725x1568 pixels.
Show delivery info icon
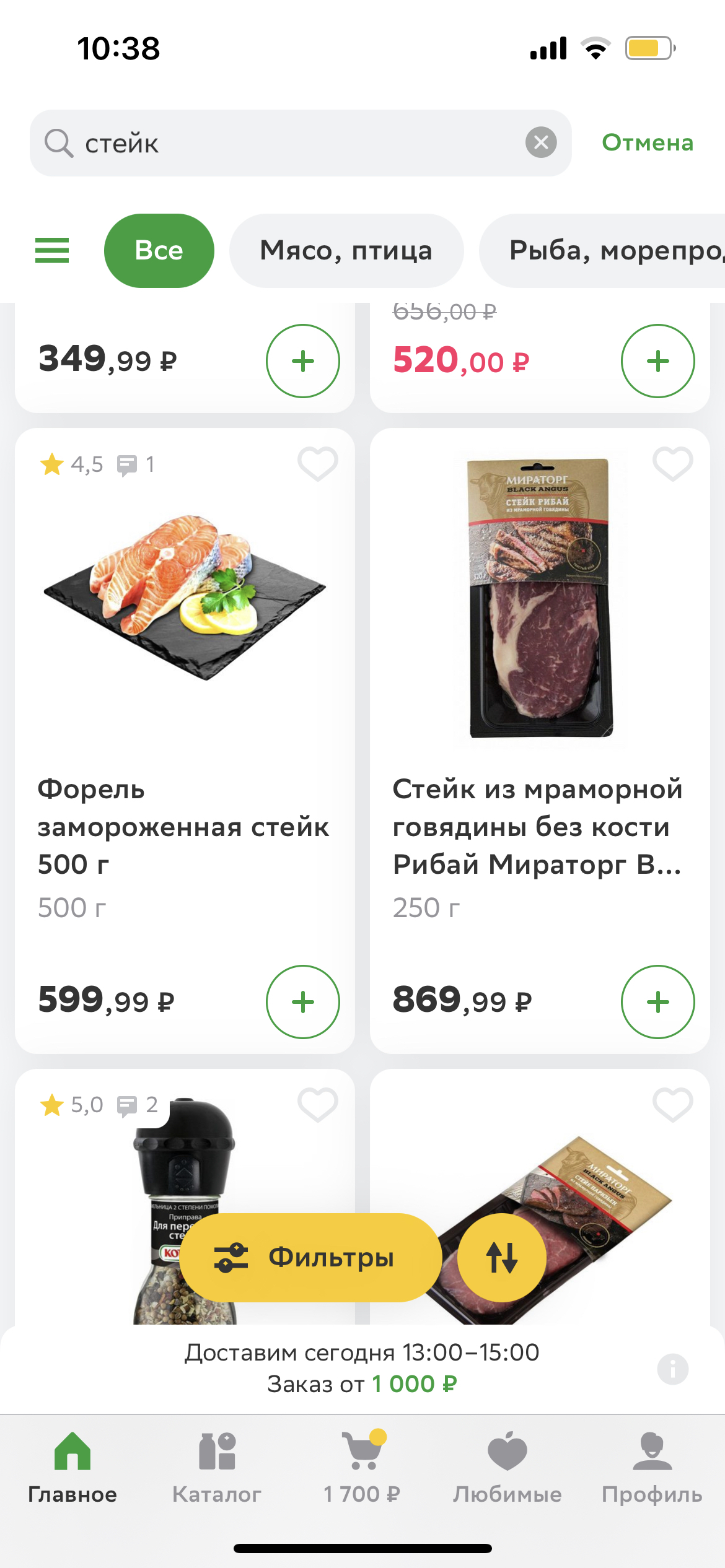[673, 1369]
